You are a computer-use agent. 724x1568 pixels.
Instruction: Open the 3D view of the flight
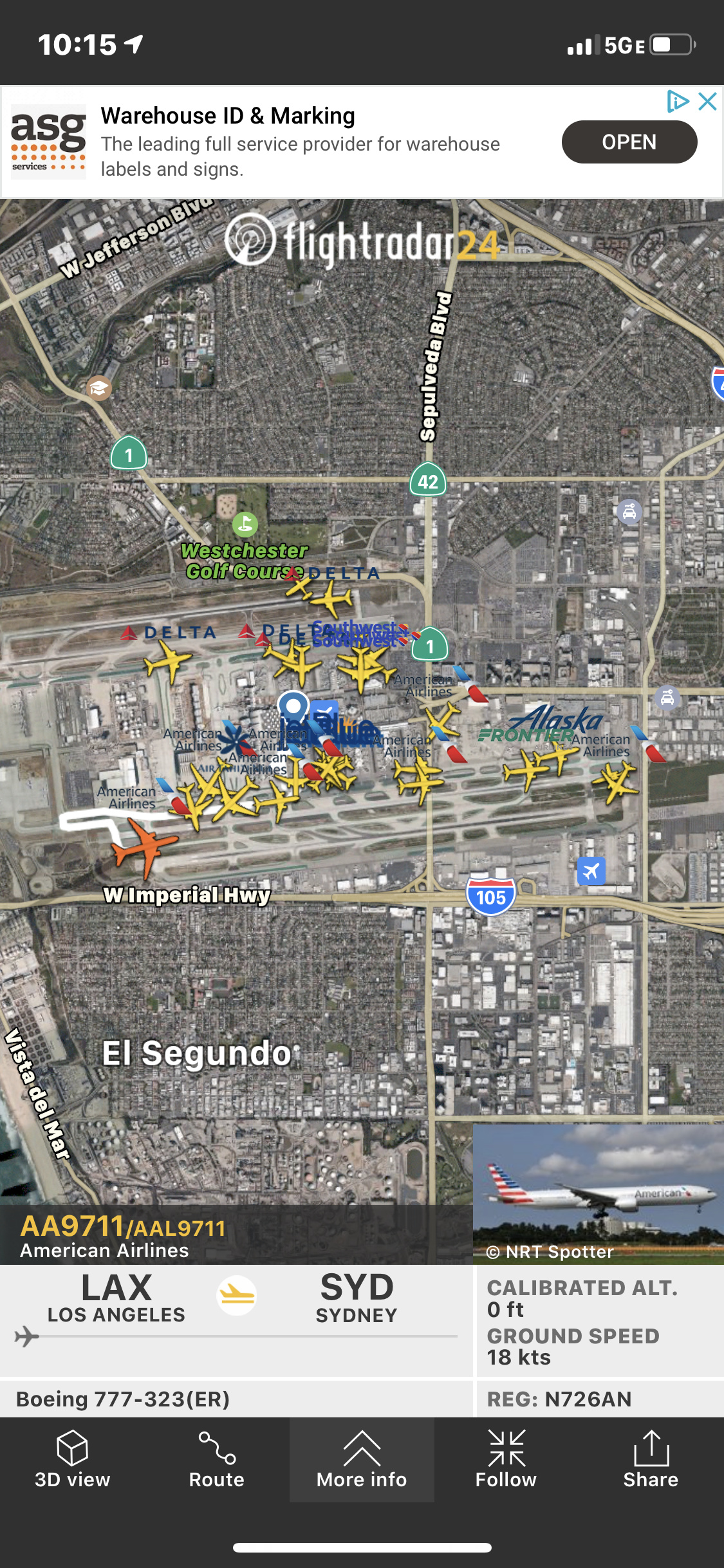tap(72, 1459)
